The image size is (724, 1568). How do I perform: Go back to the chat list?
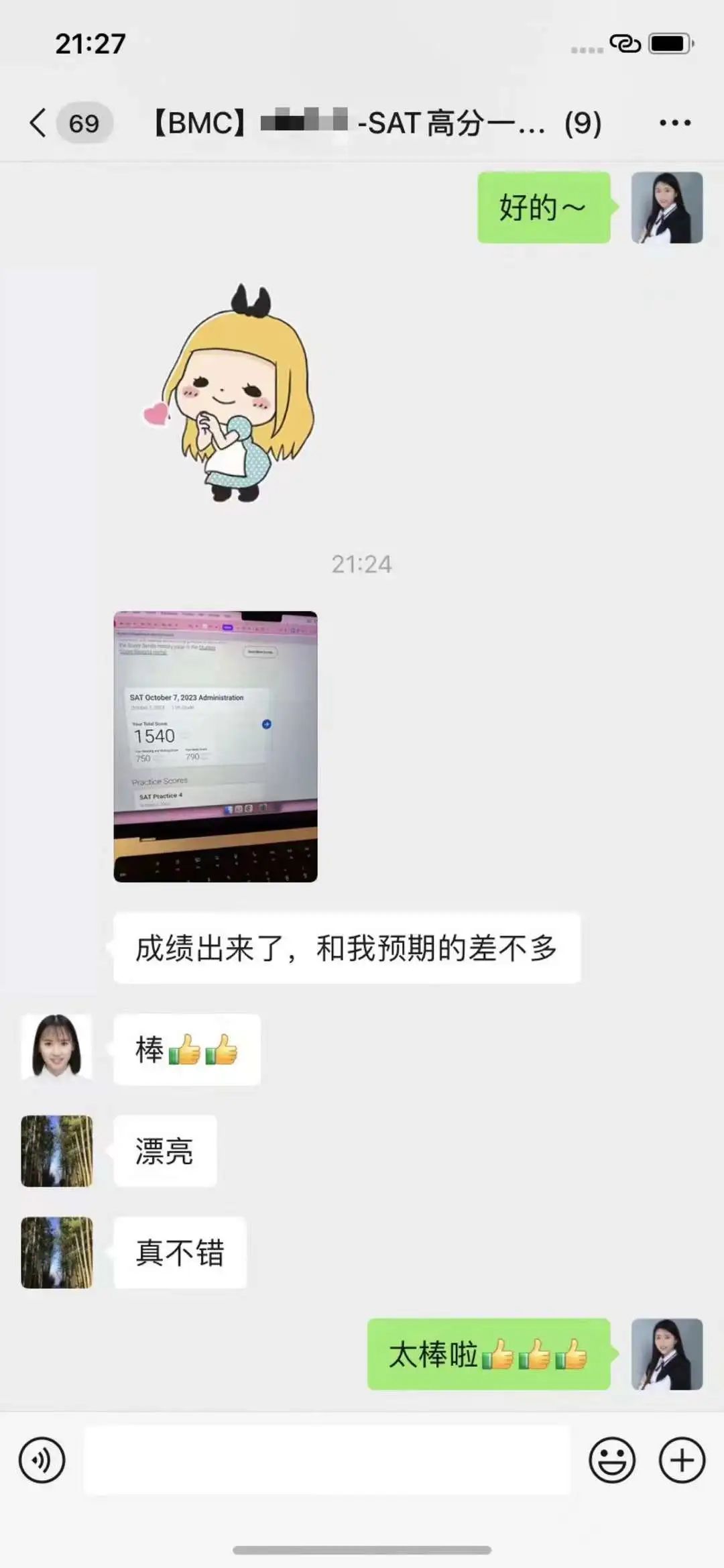point(39,123)
